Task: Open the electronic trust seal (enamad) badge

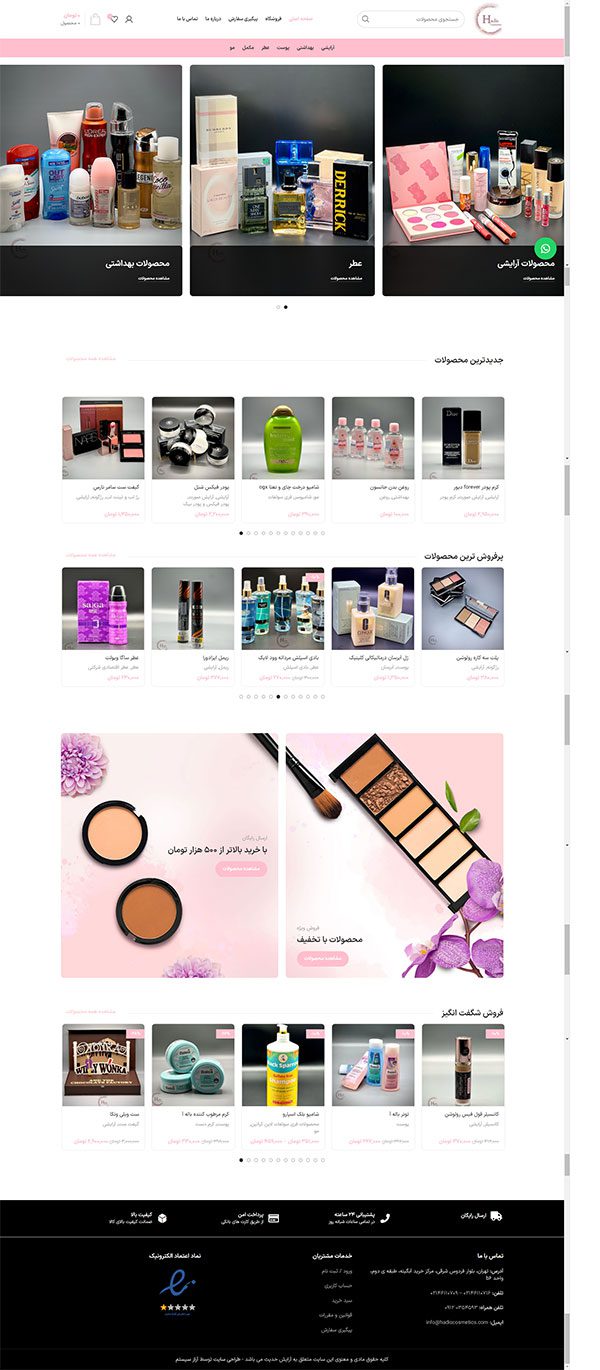Action: pyautogui.click(x=177, y=1284)
